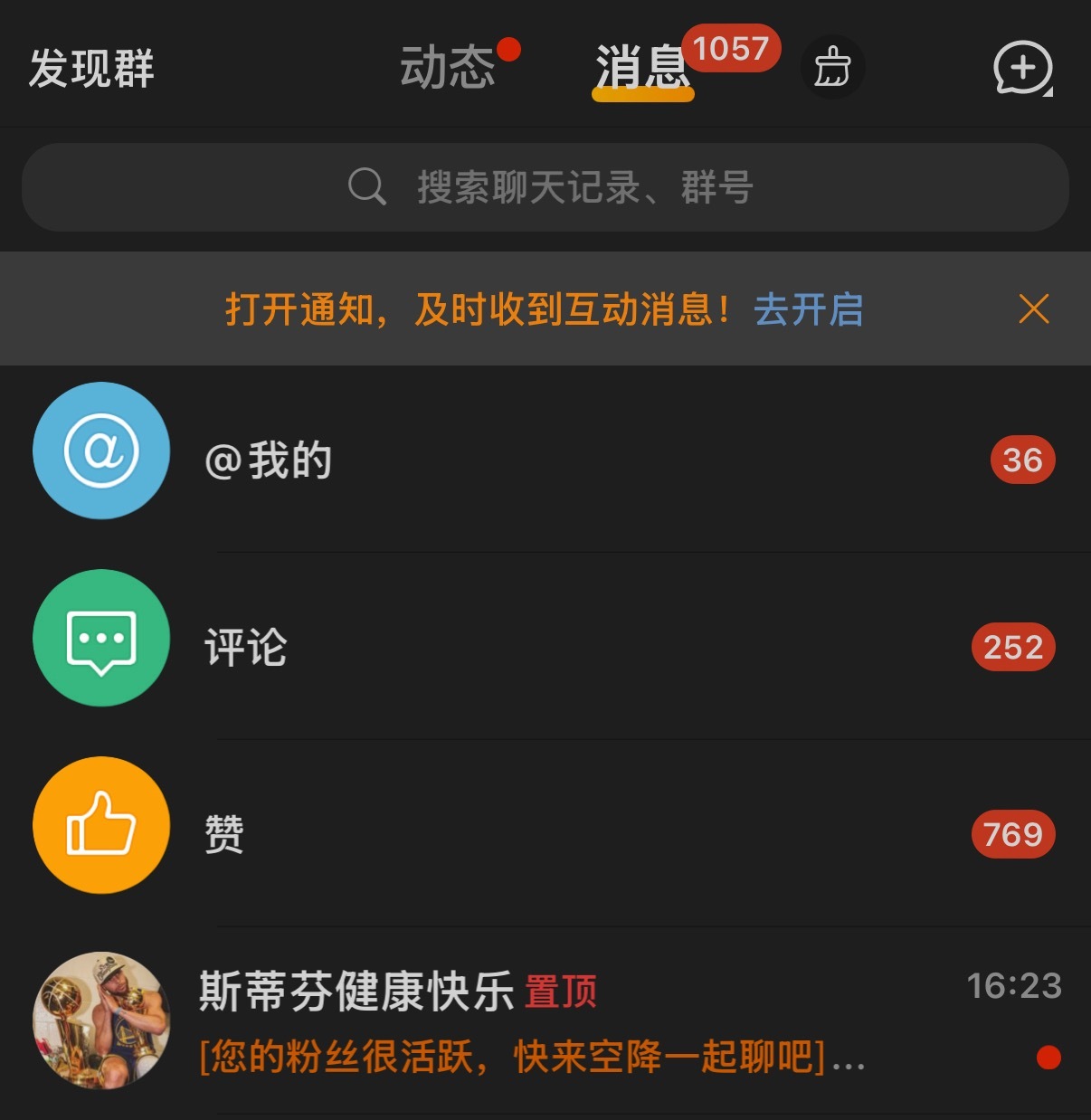Tap the red dot on the pinned chat
The image size is (1091, 1120).
[x=1048, y=1055]
